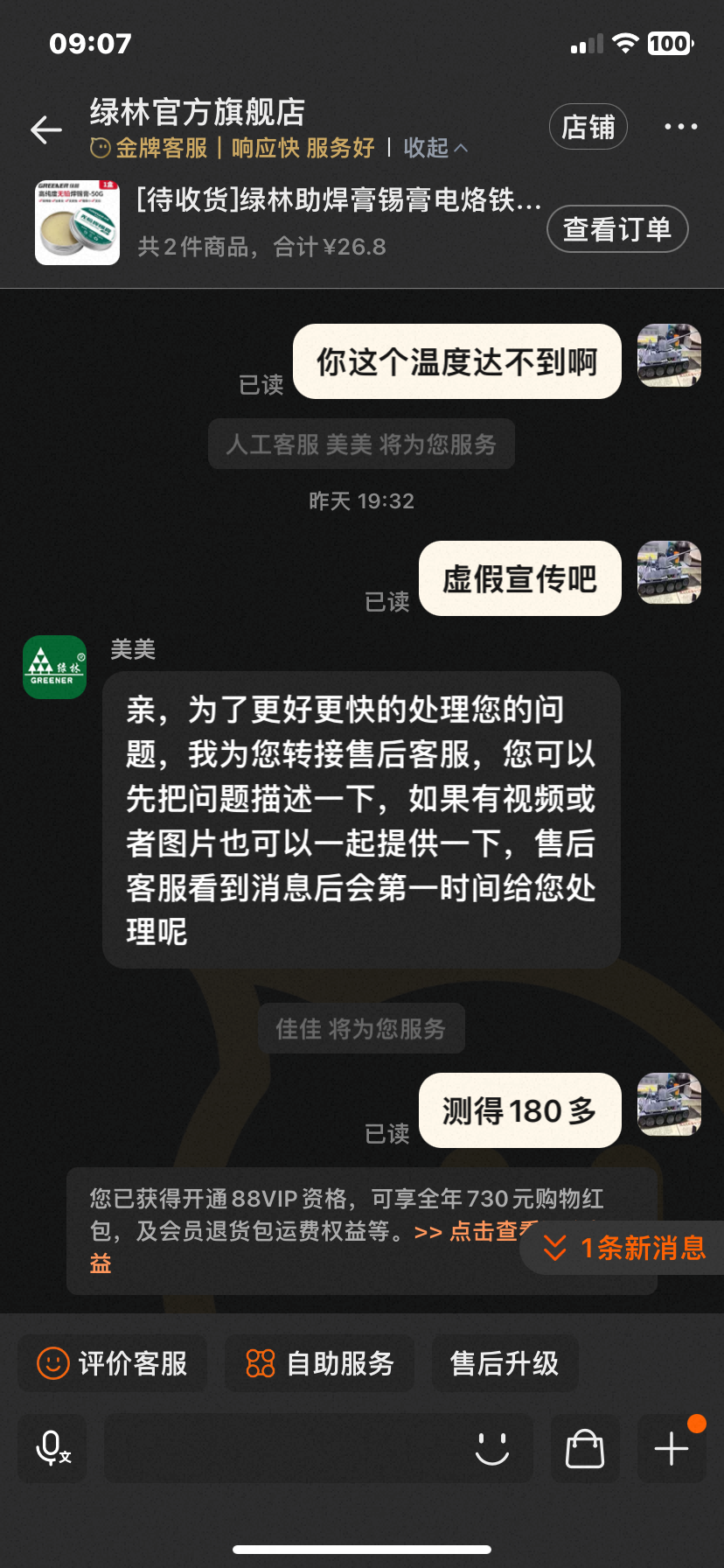Screen dimensions: 724x1568
Task: Open the shopping bag product shortcut
Action: click(585, 1448)
